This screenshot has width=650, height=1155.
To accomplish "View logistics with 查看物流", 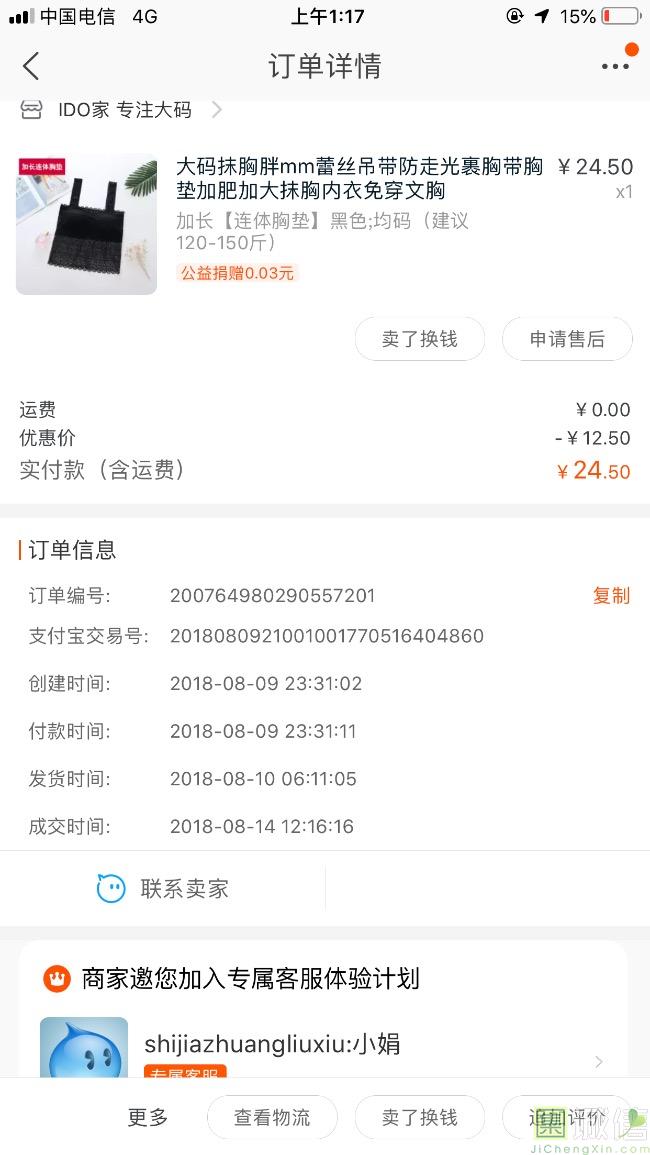I will [272, 1118].
